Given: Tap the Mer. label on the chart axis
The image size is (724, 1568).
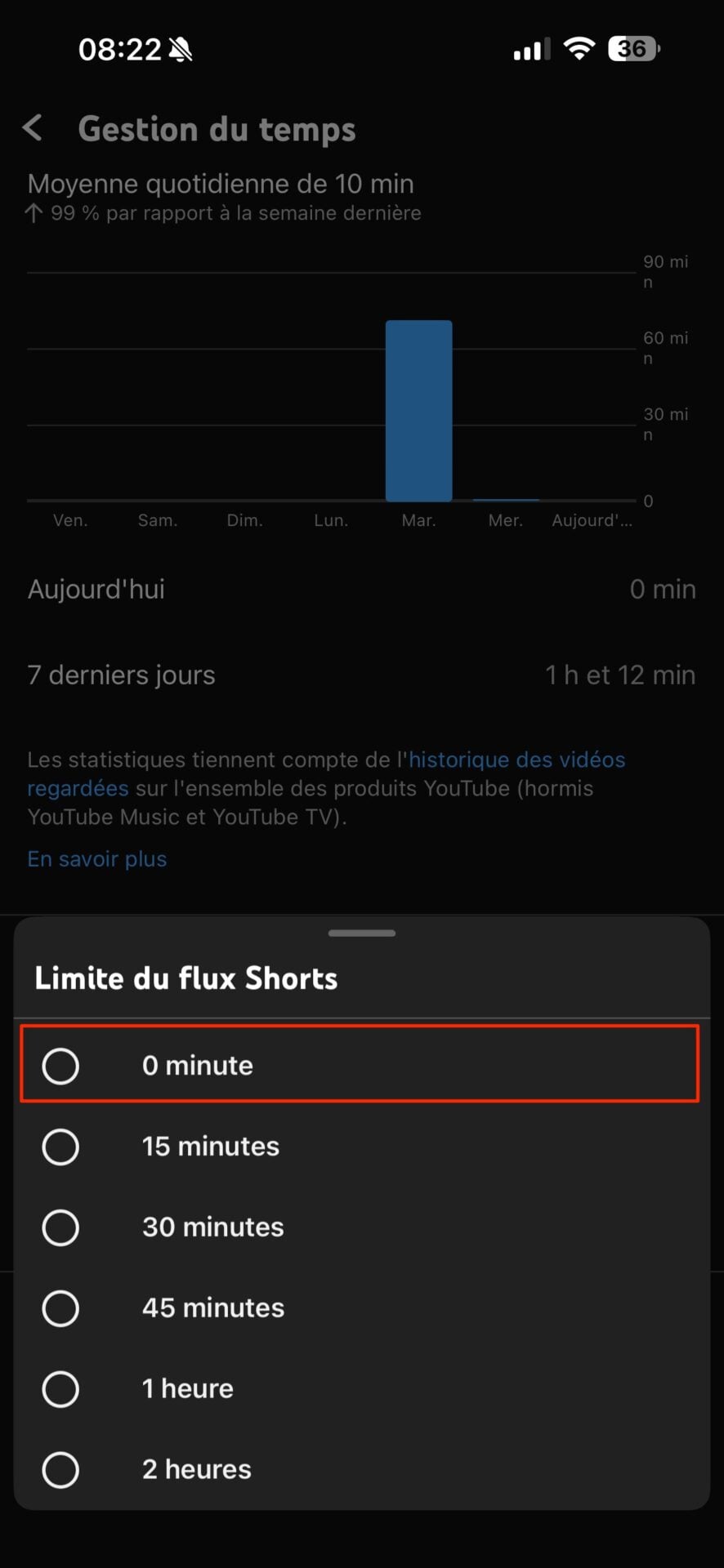Looking at the screenshot, I should (x=505, y=520).
